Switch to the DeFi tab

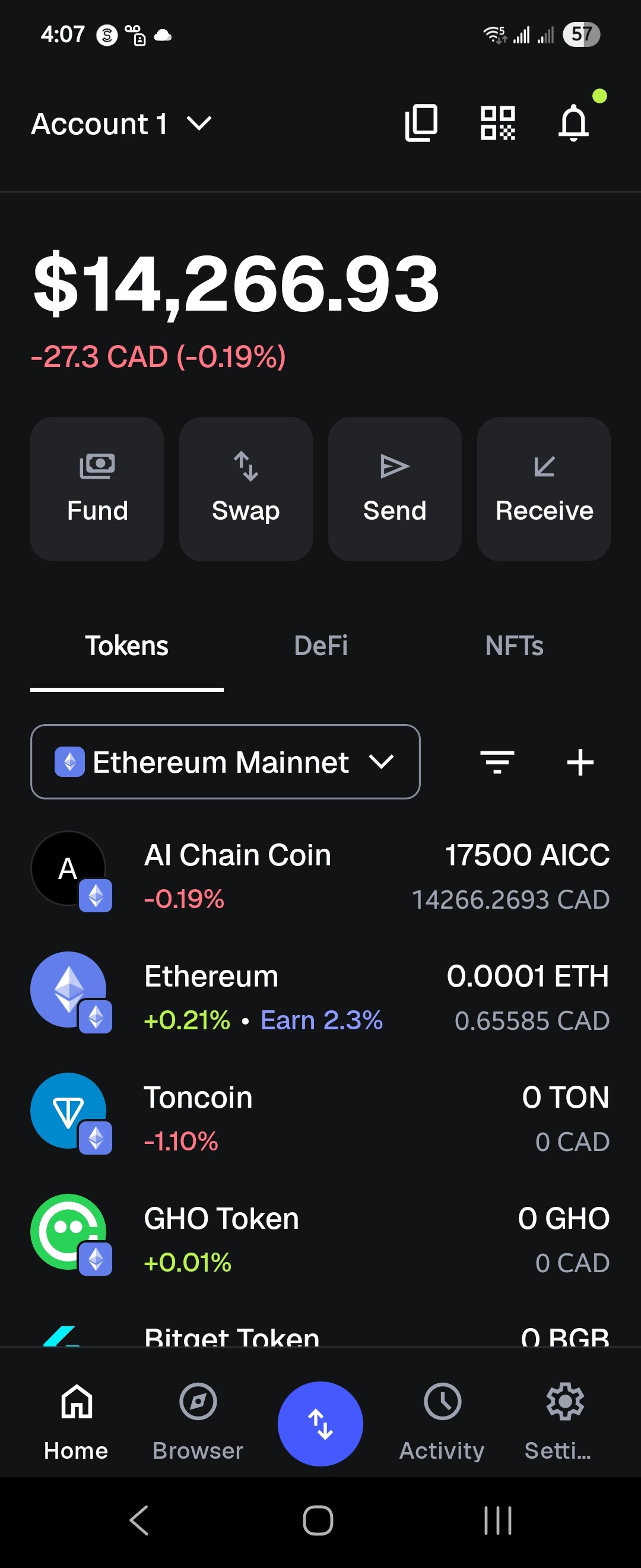coord(320,646)
